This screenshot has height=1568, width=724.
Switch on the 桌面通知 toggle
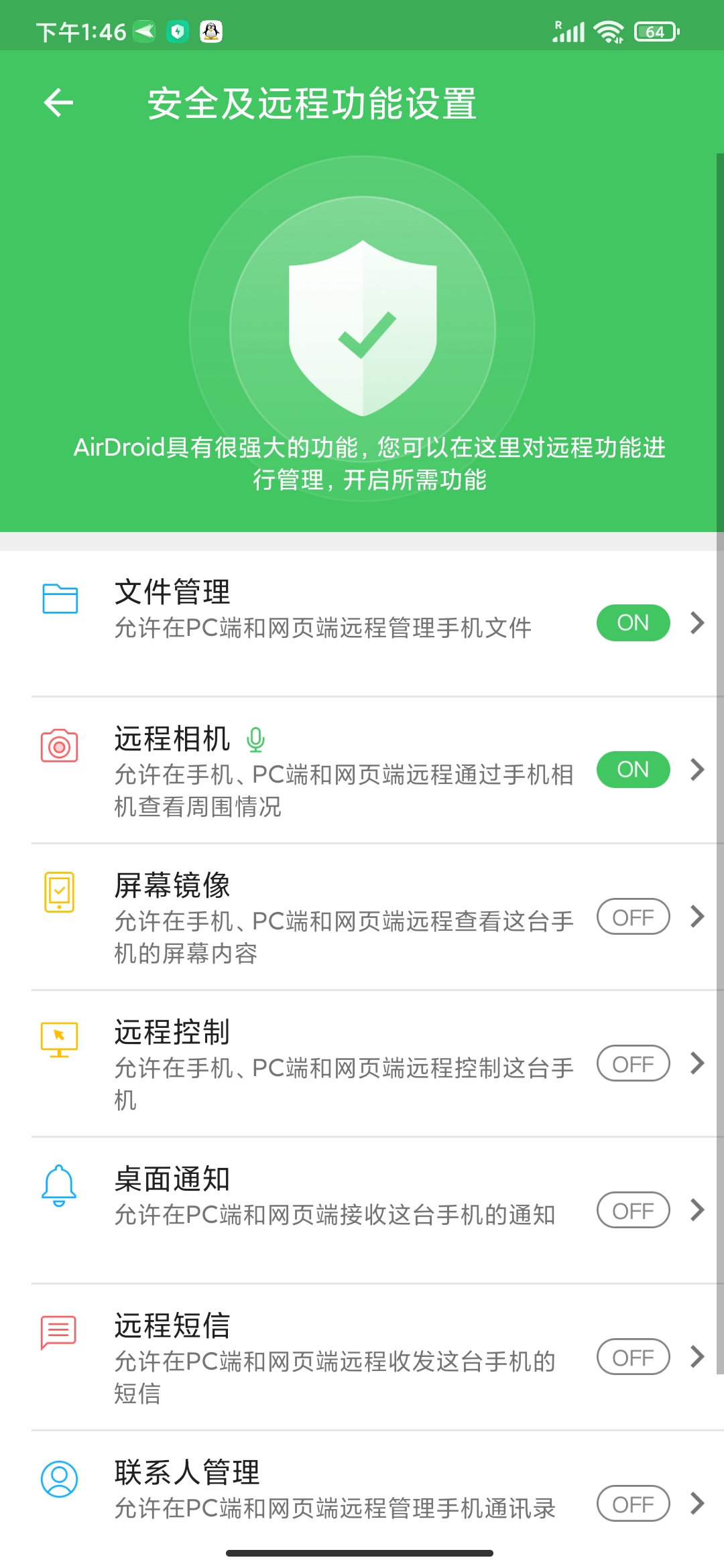[633, 1210]
